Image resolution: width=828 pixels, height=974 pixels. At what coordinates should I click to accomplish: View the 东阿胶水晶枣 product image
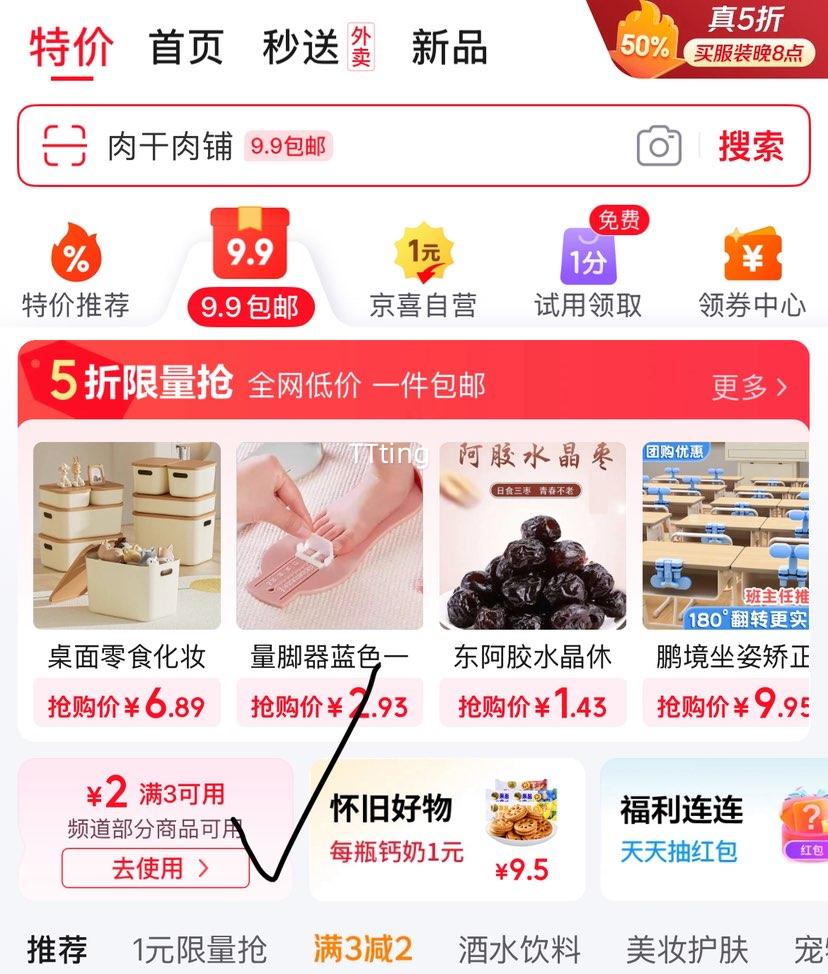coord(532,535)
